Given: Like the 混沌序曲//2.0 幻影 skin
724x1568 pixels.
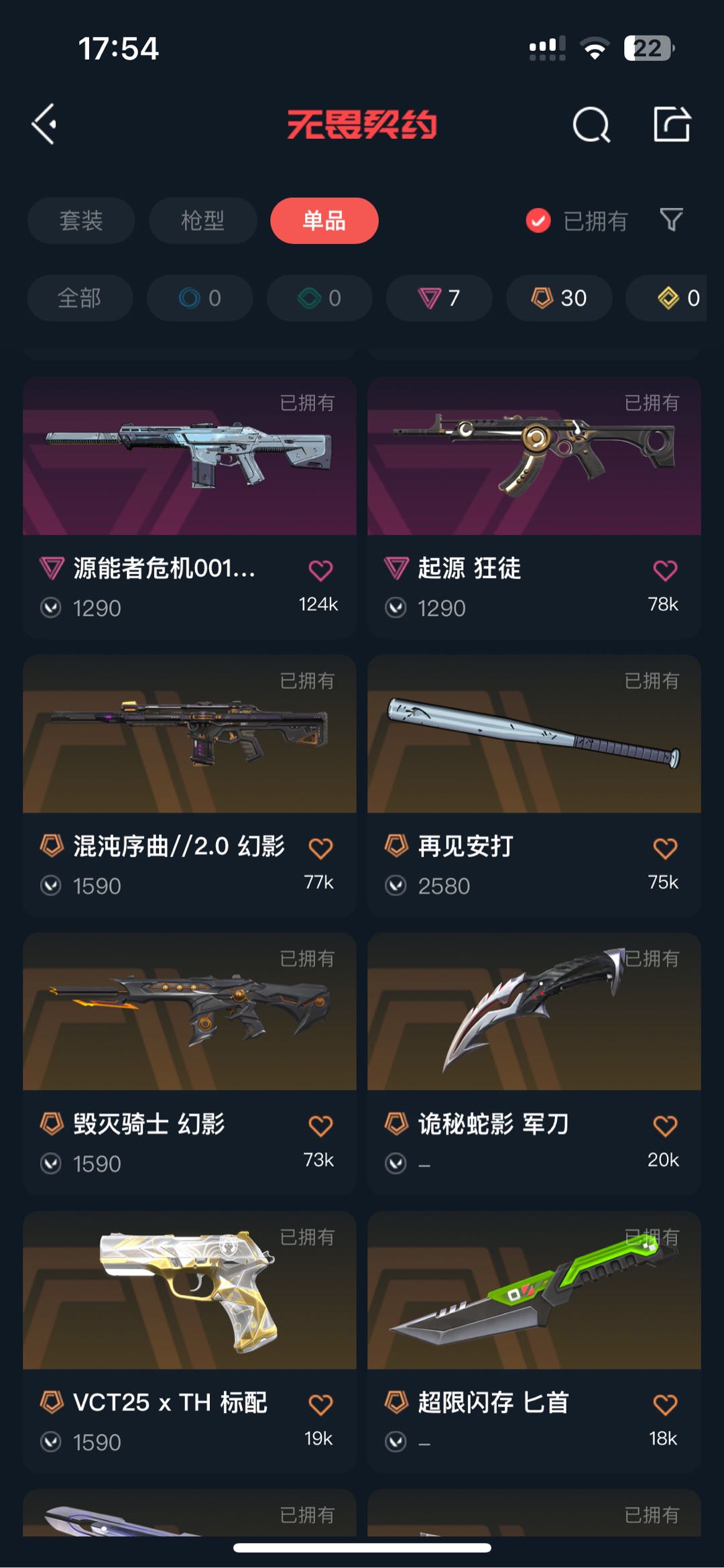Looking at the screenshot, I should (320, 848).
